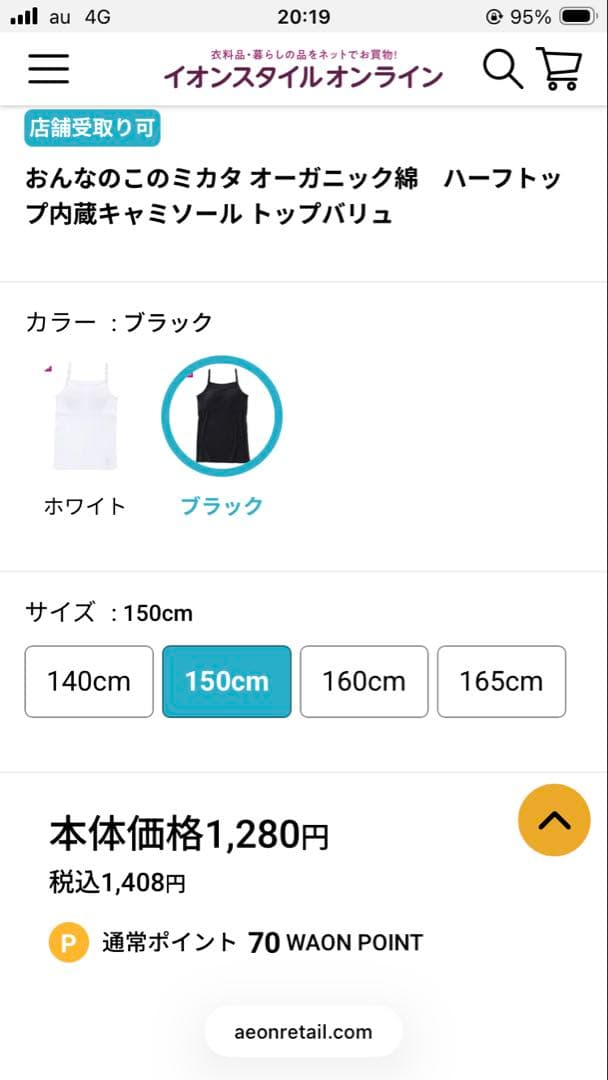608x1080 pixels.
Task: Choose size 165cm
Action: point(501,681)
